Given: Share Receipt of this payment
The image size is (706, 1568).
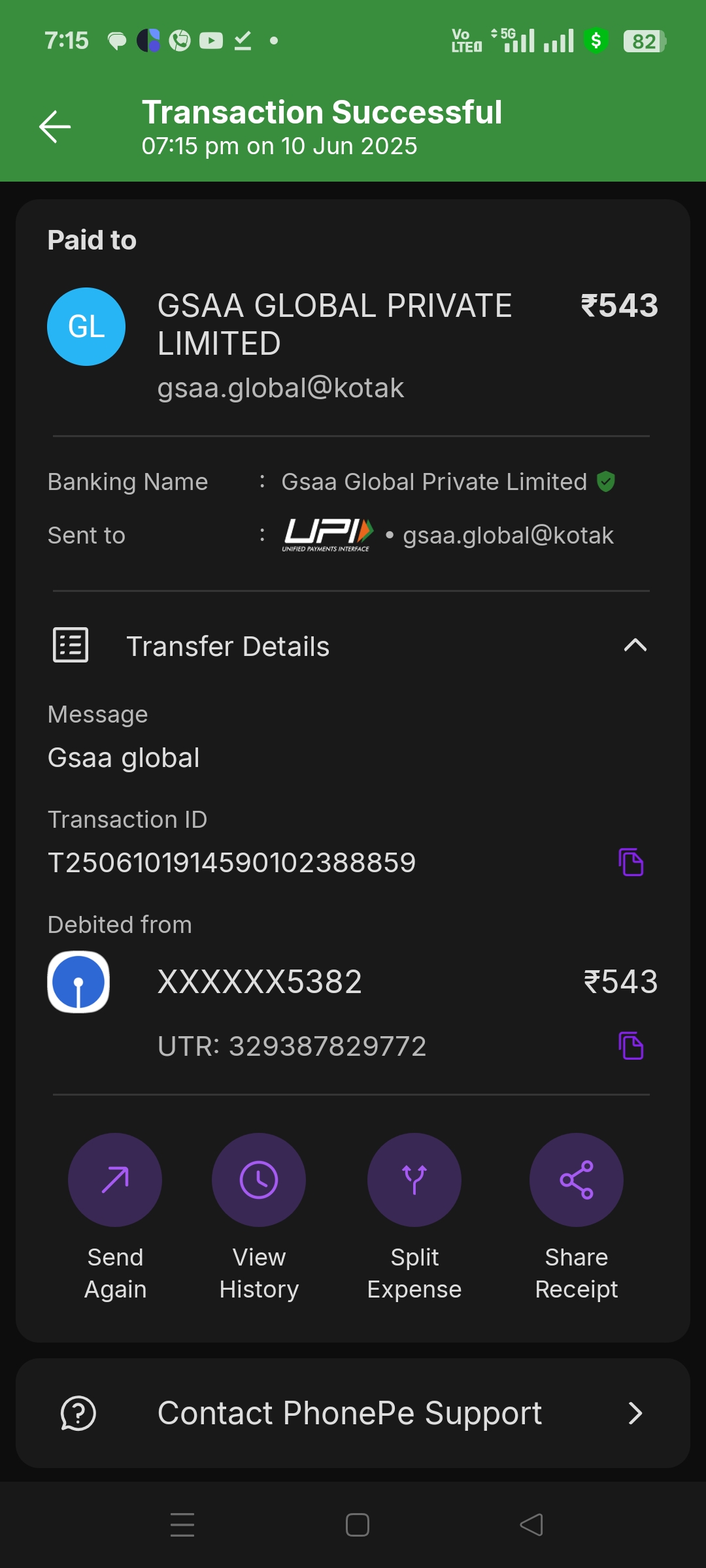Looking at the screenshot, I should (576, 1180).
